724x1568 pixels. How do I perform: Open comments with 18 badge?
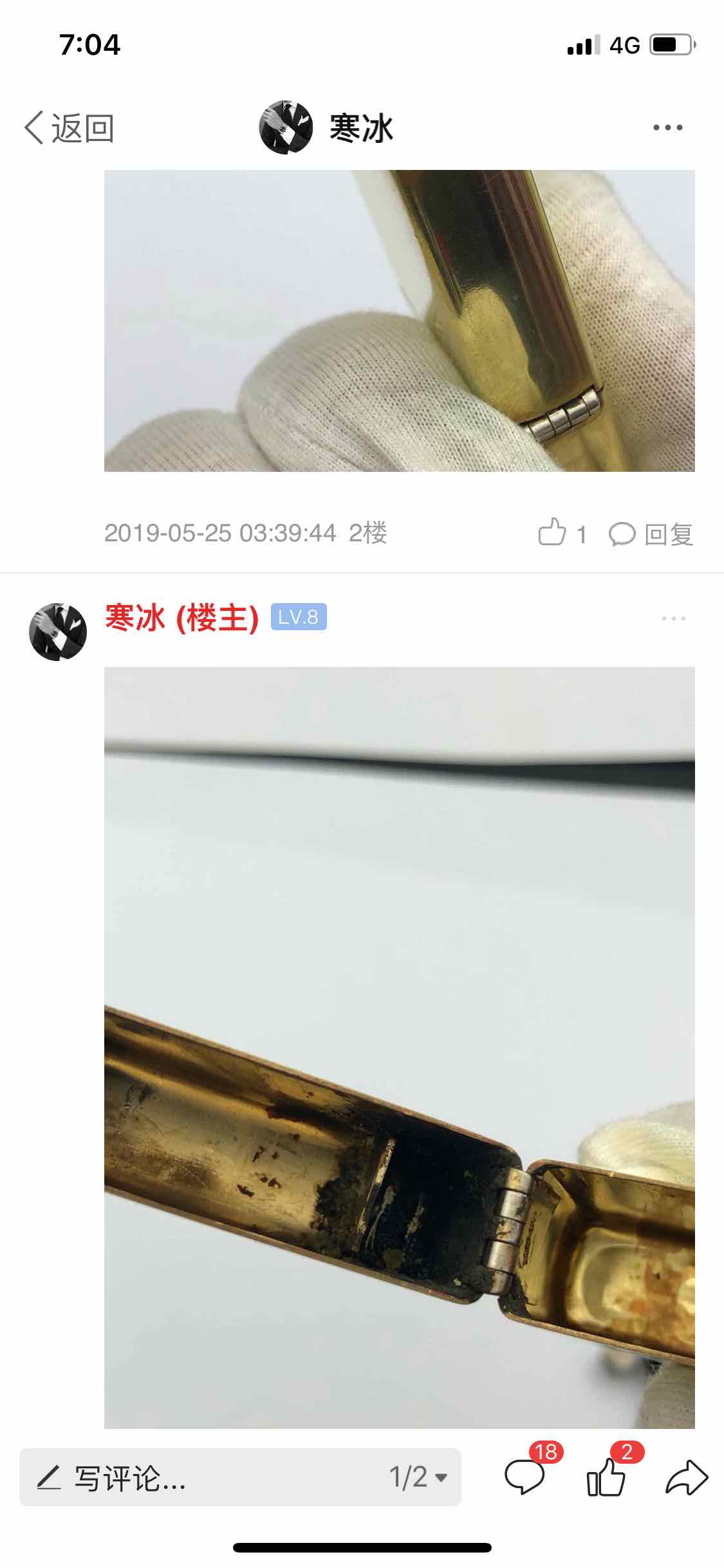point(525,1477)
